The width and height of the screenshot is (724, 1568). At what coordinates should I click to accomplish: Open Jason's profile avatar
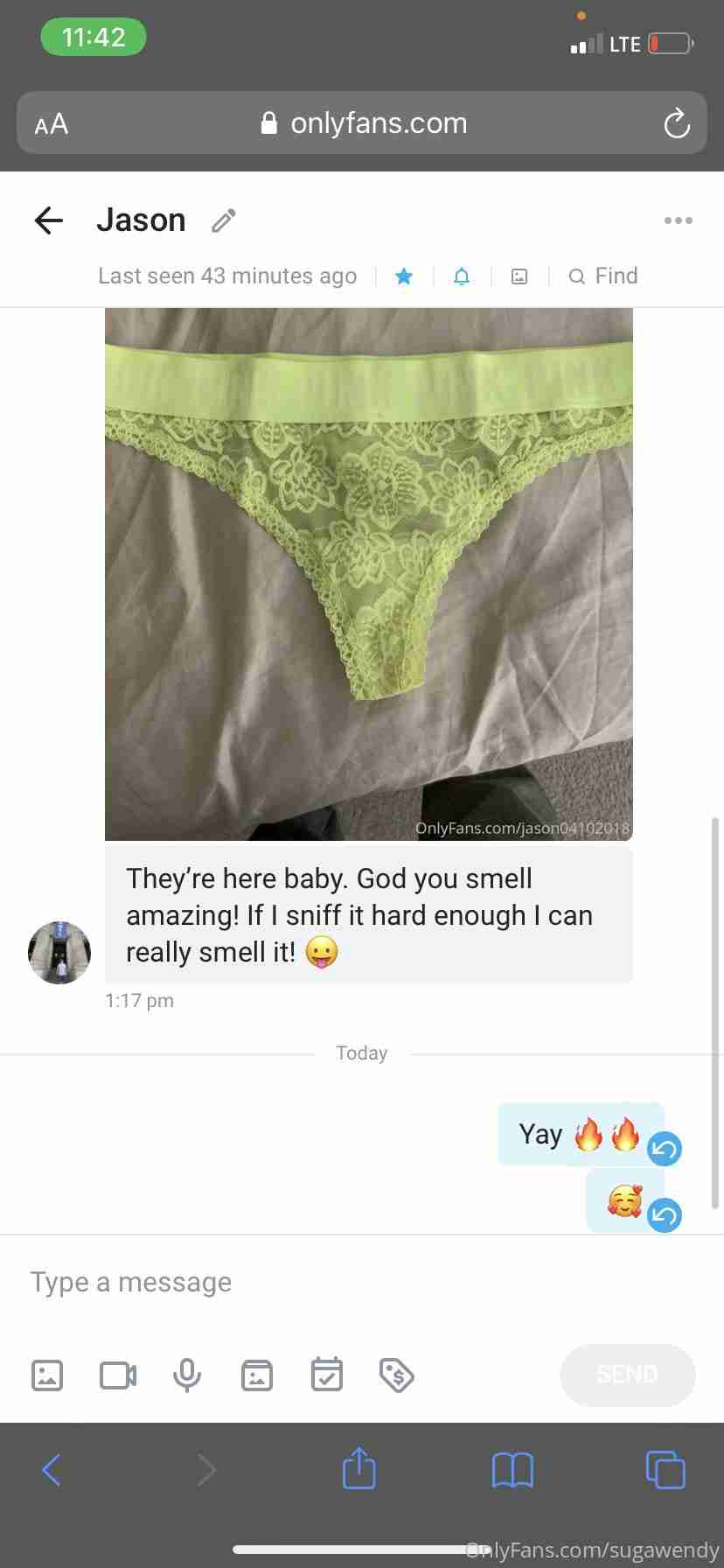[59, 952]
